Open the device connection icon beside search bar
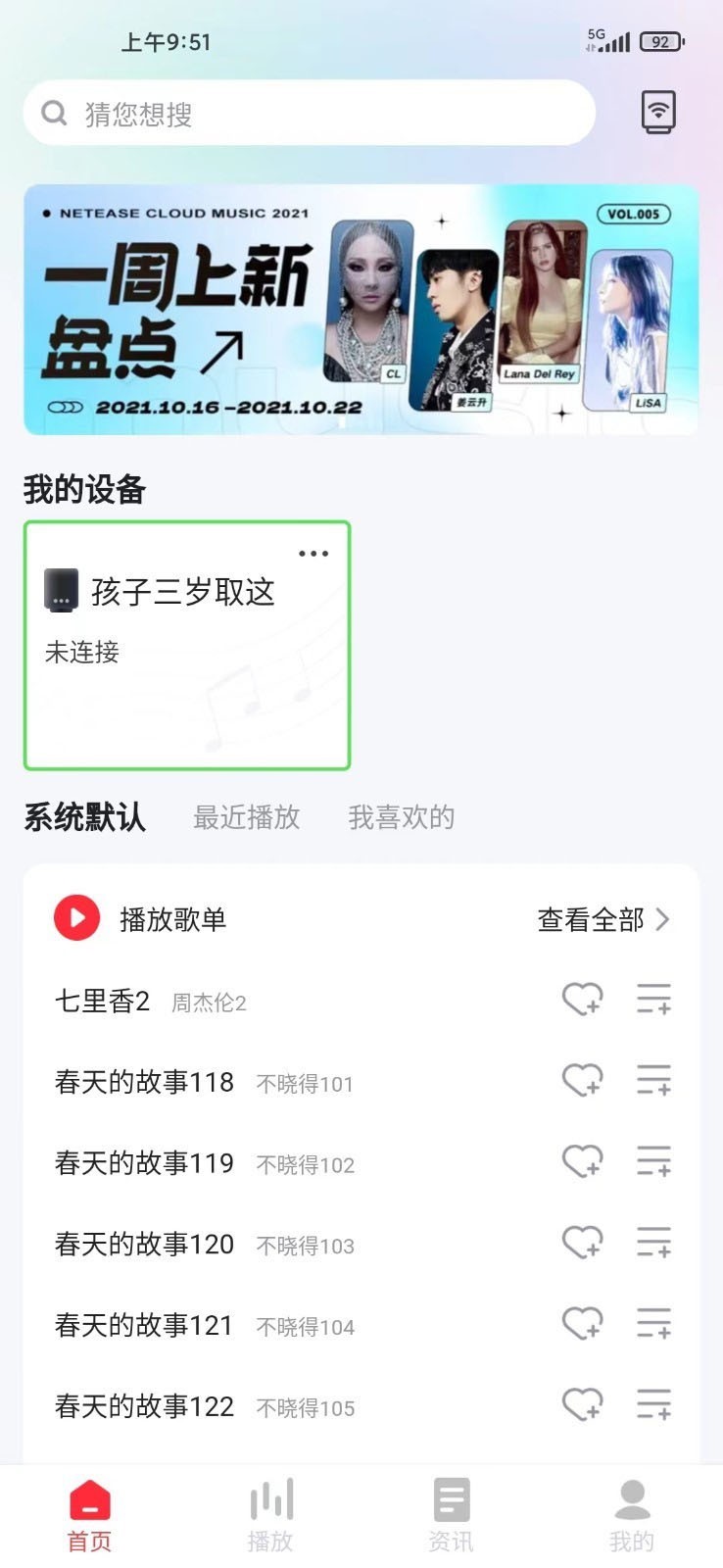This screenshot has width=723, height=1568. [656, 112]
